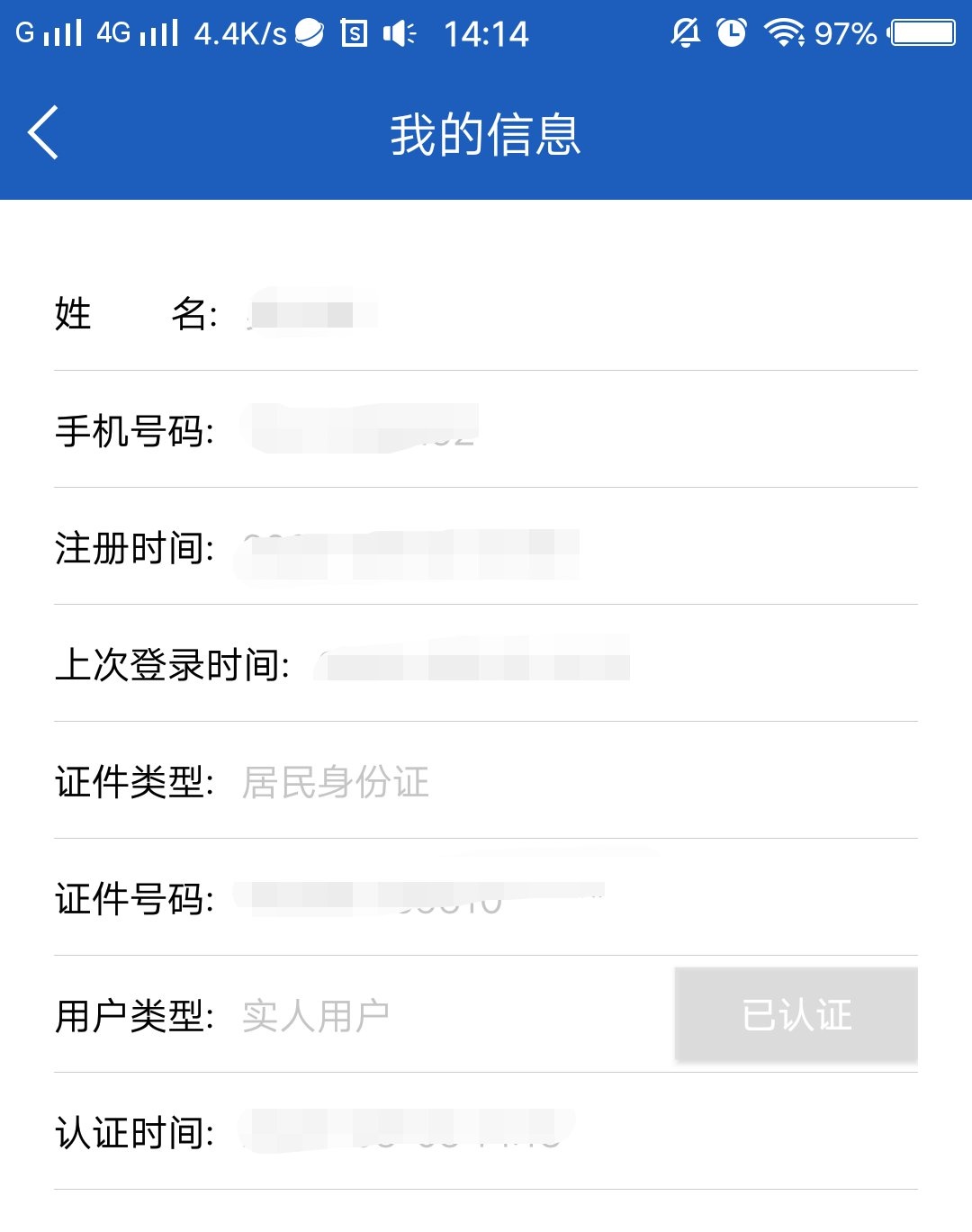
Task: Tap the muted notifications icon in status bar
Action: click(x=687, y=32)
